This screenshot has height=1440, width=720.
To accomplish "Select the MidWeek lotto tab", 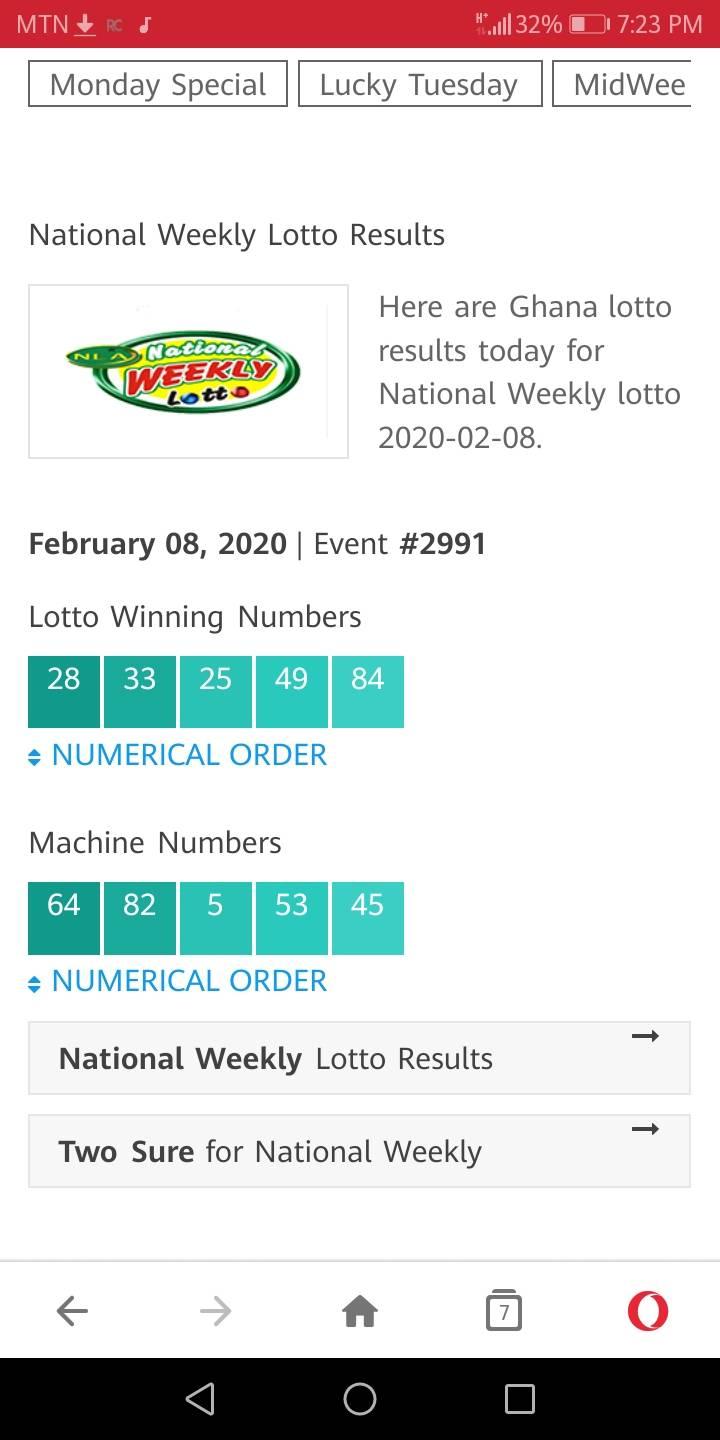I will [622, 84].
